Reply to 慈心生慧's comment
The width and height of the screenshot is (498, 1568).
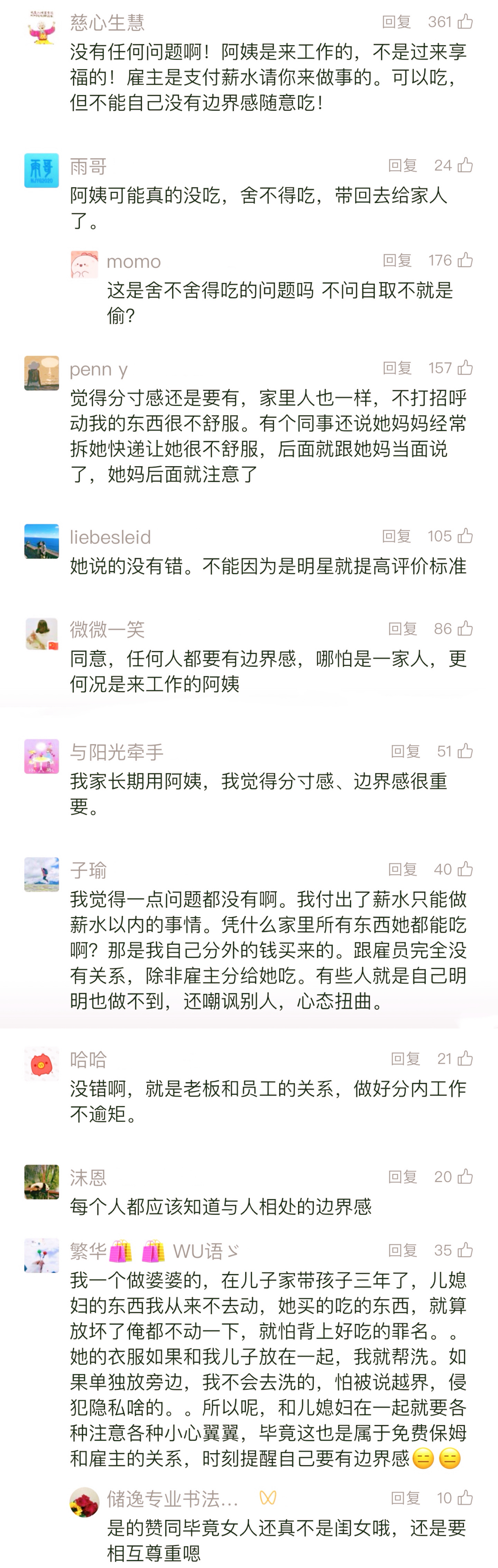pos(396,22)
